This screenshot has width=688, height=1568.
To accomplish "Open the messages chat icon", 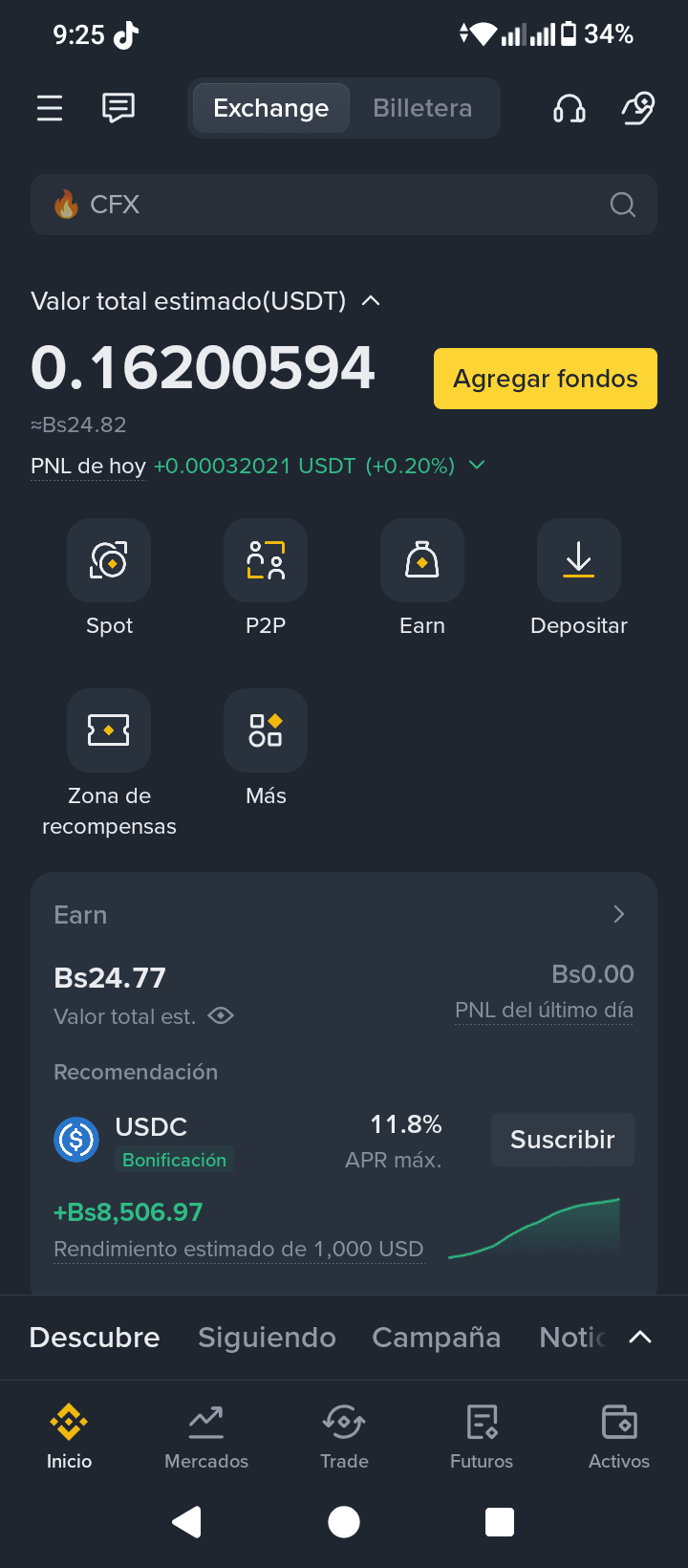I will pos(118,108).
